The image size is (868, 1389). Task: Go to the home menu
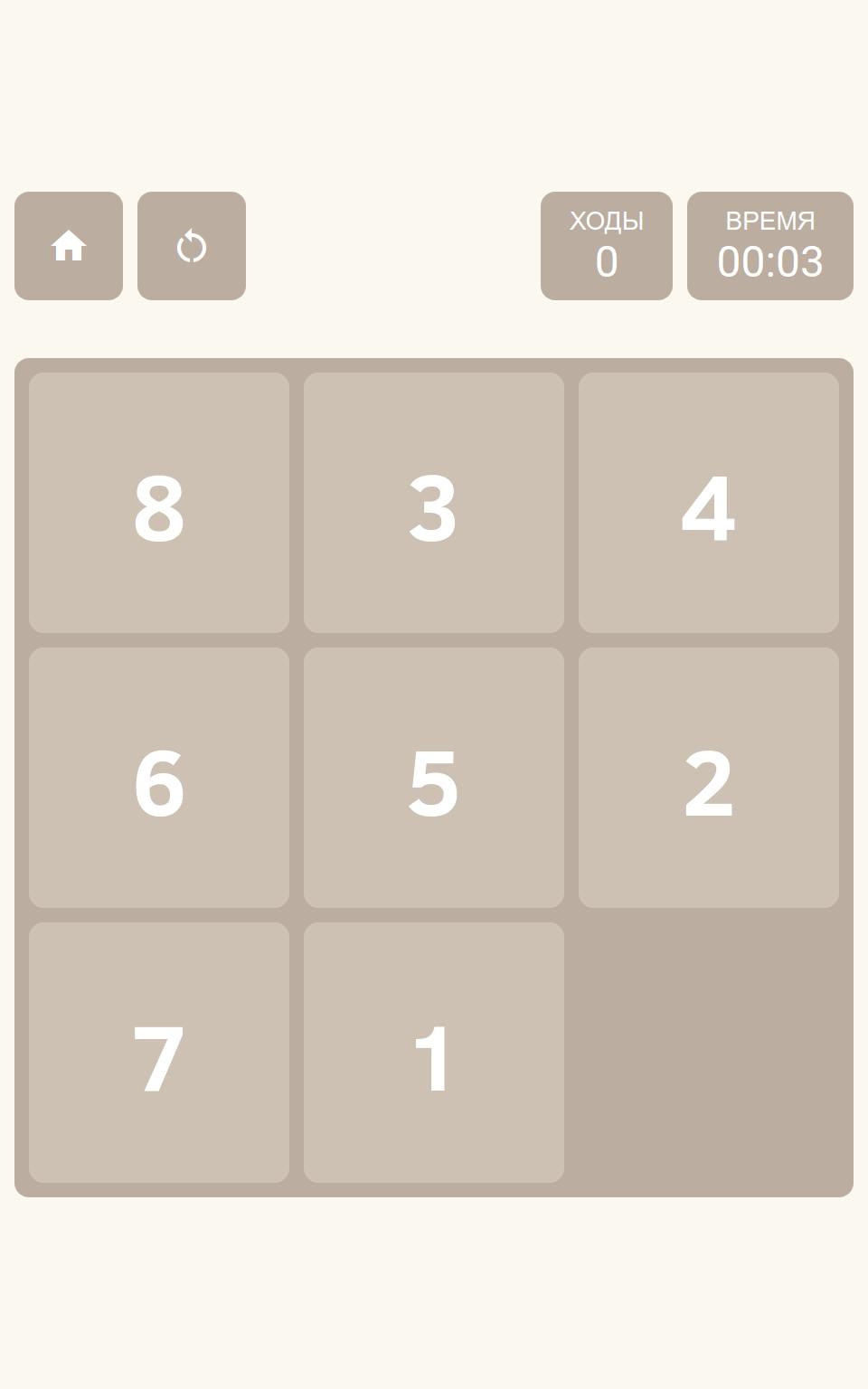[69, 246]
